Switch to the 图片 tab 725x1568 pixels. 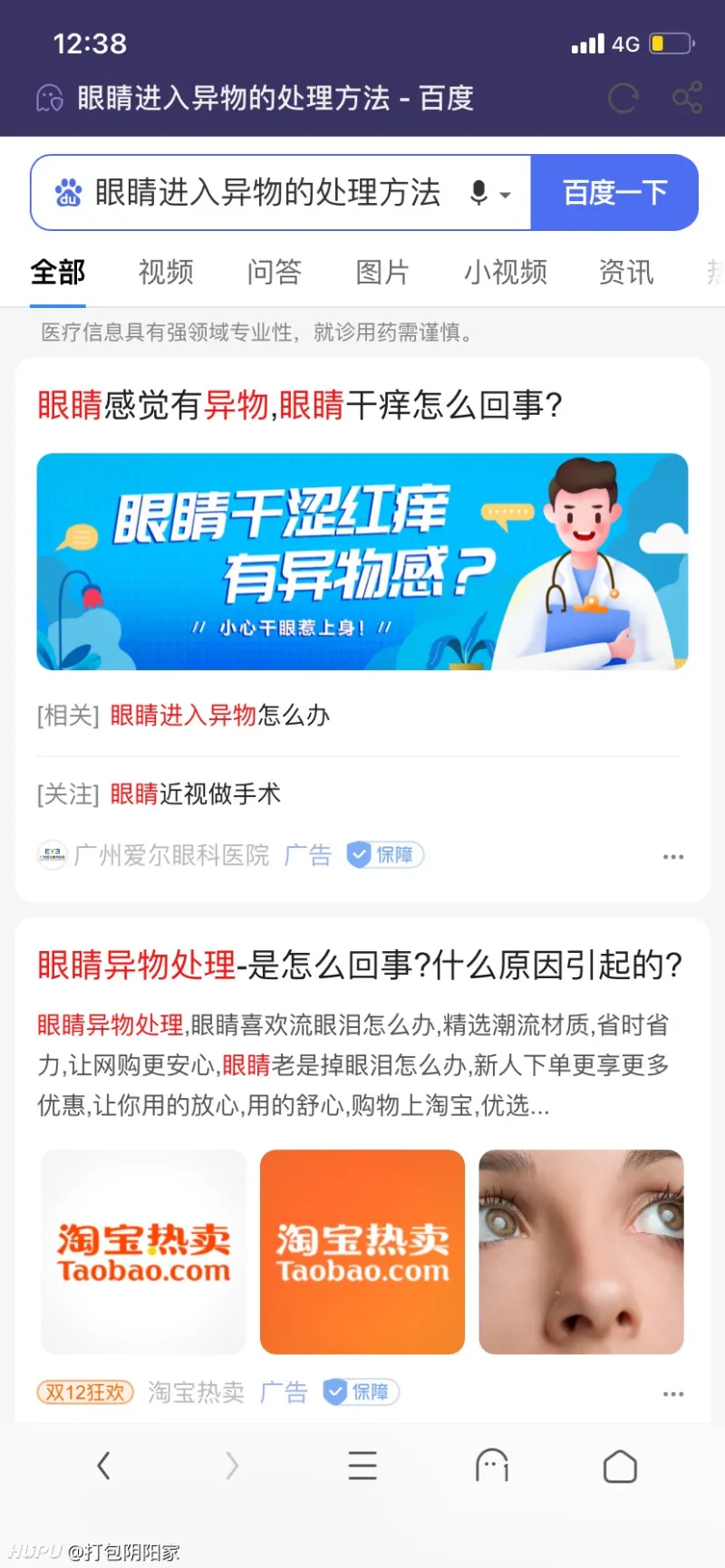(382, 272)
